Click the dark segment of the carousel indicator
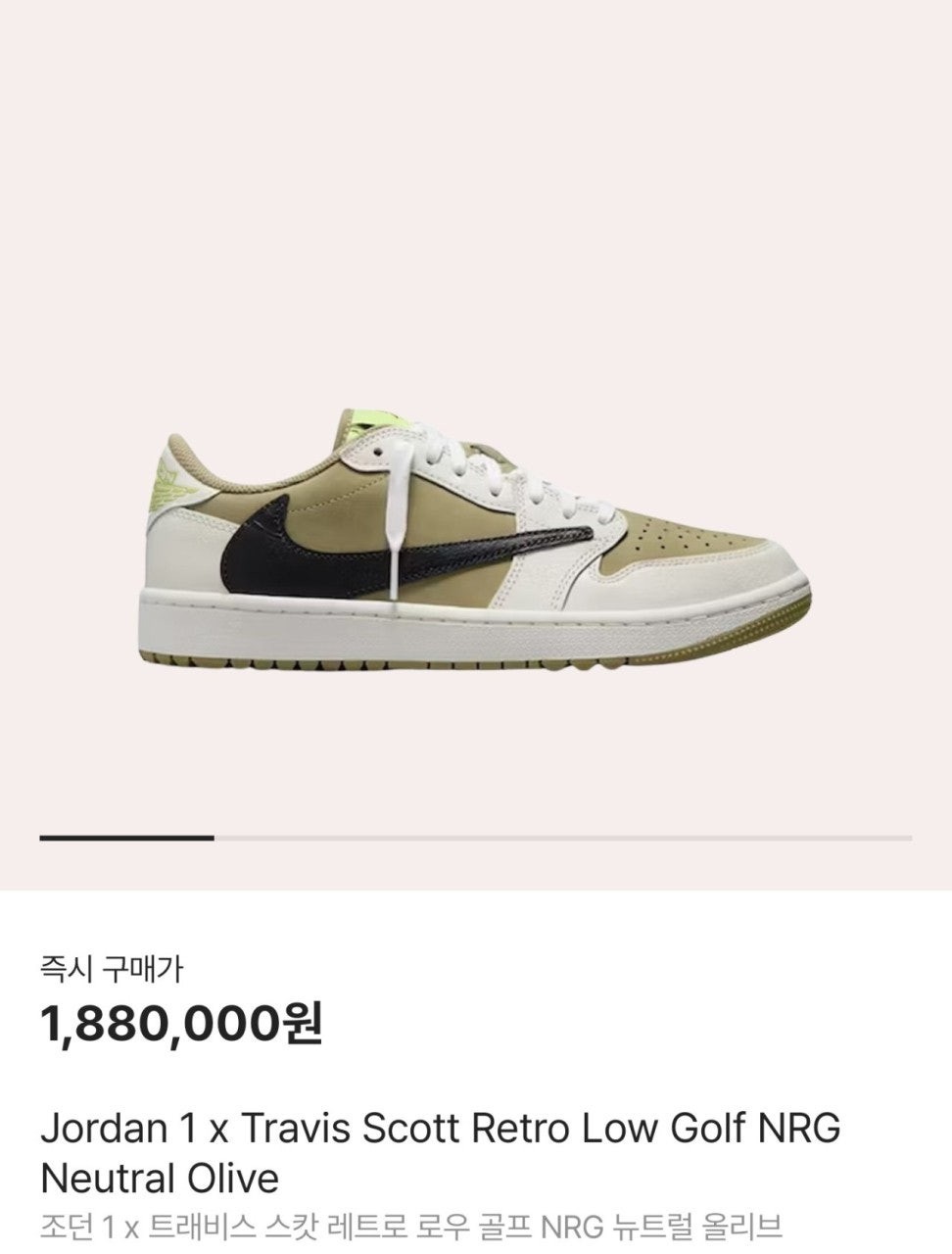This screenshot has width=952, height=1254. pyautogui.click(x=127, y=838)
